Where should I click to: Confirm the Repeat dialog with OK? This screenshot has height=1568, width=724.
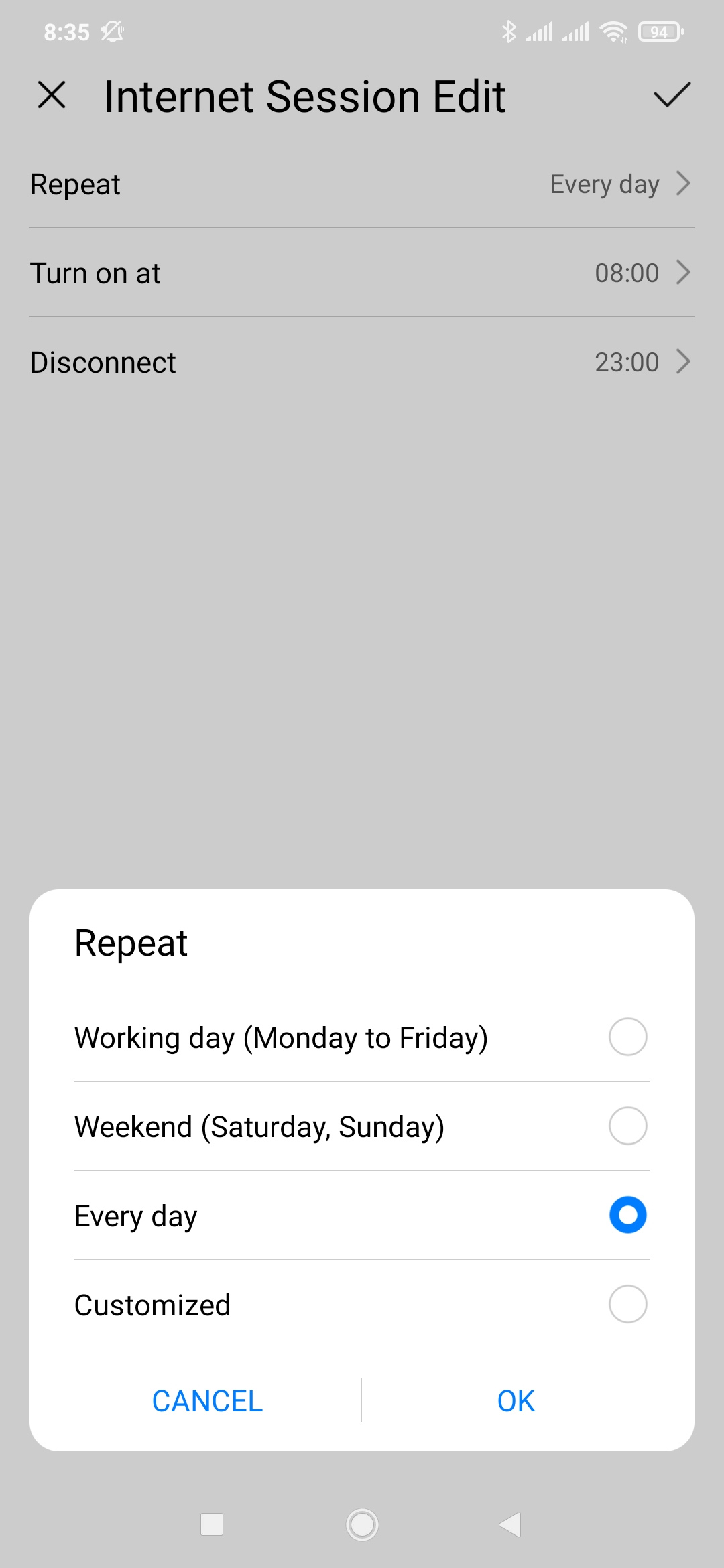(516, 1401)
